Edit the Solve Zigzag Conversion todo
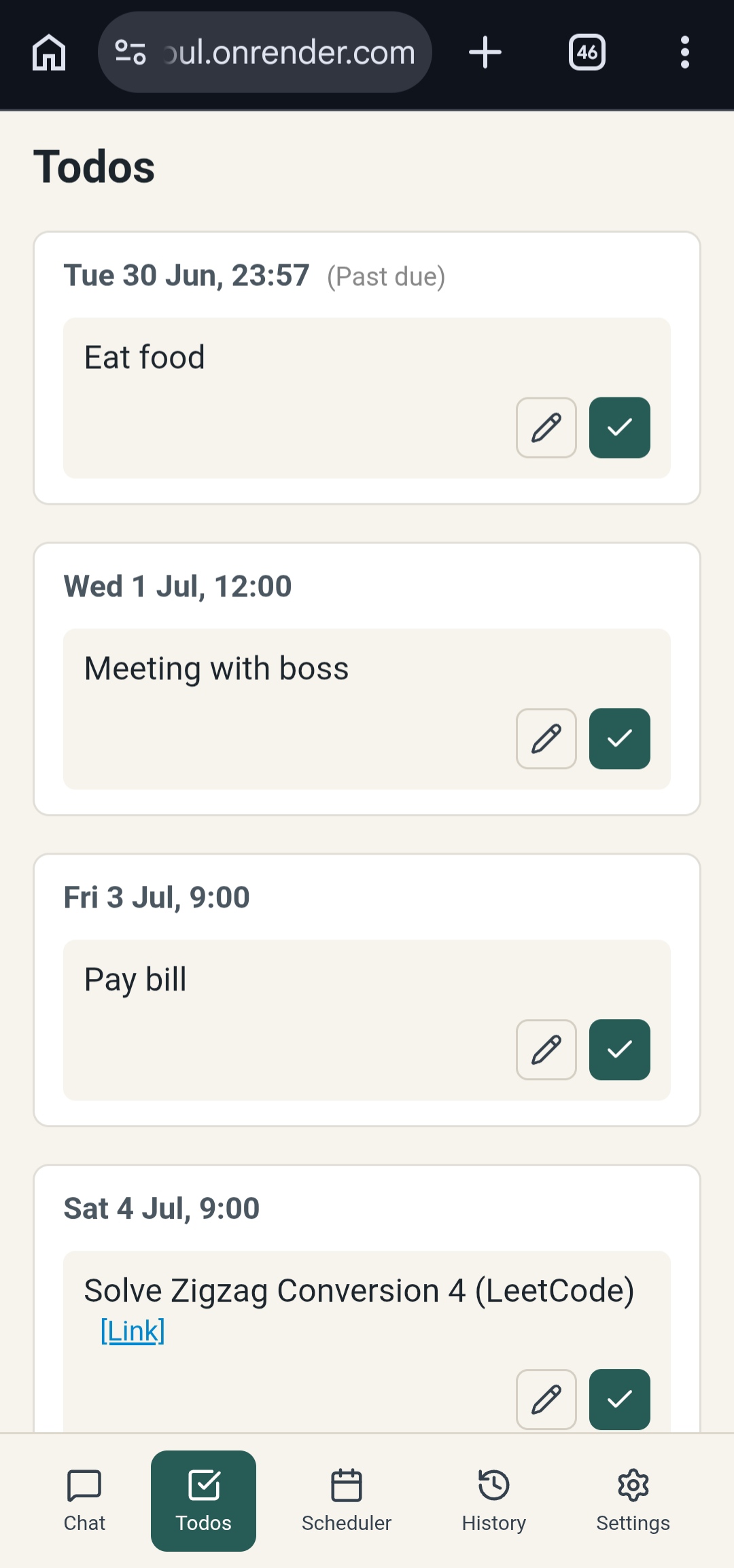Screen dimensions: 734x1568 point(546,1400)
